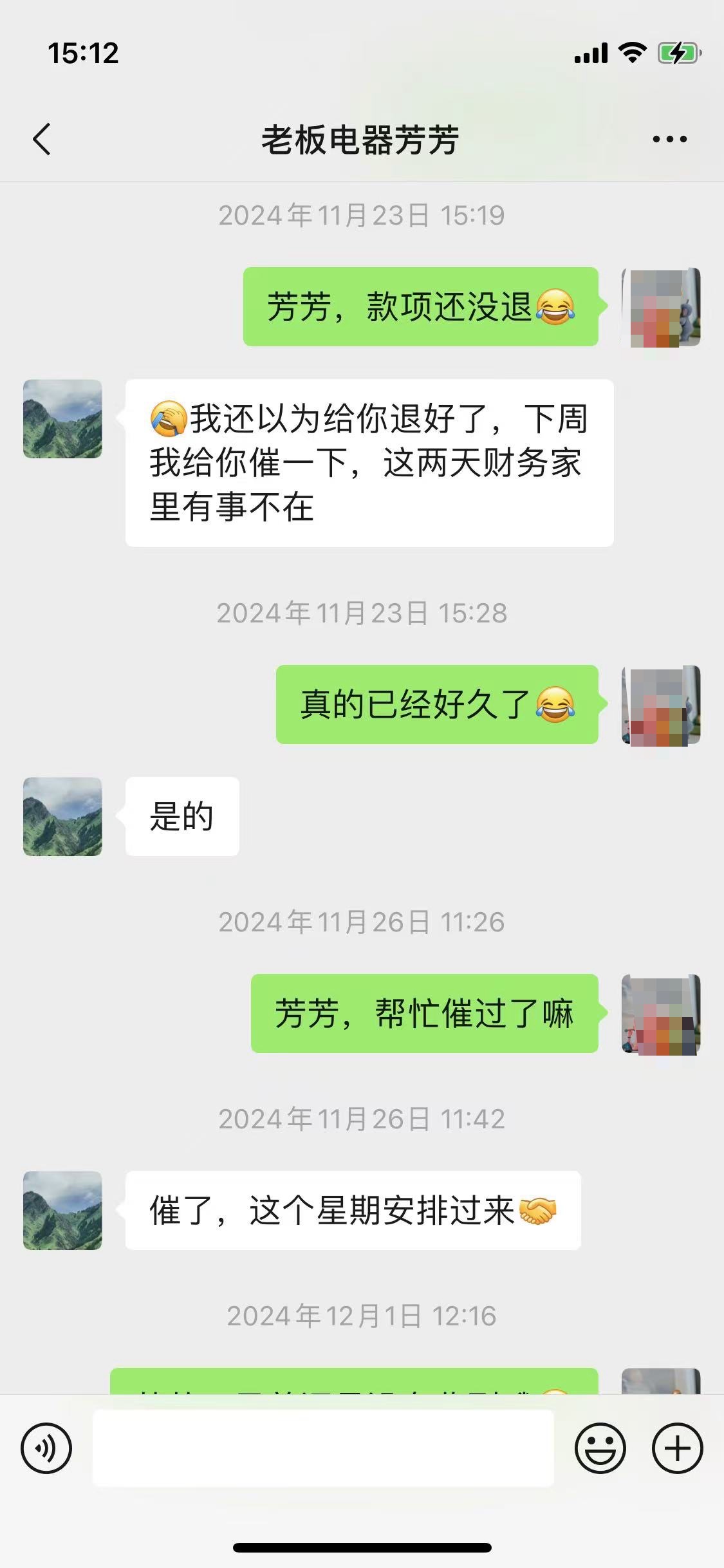Go back from the chat
The width and height of the screenshot is (724, 1568).
tap(42, 139)
